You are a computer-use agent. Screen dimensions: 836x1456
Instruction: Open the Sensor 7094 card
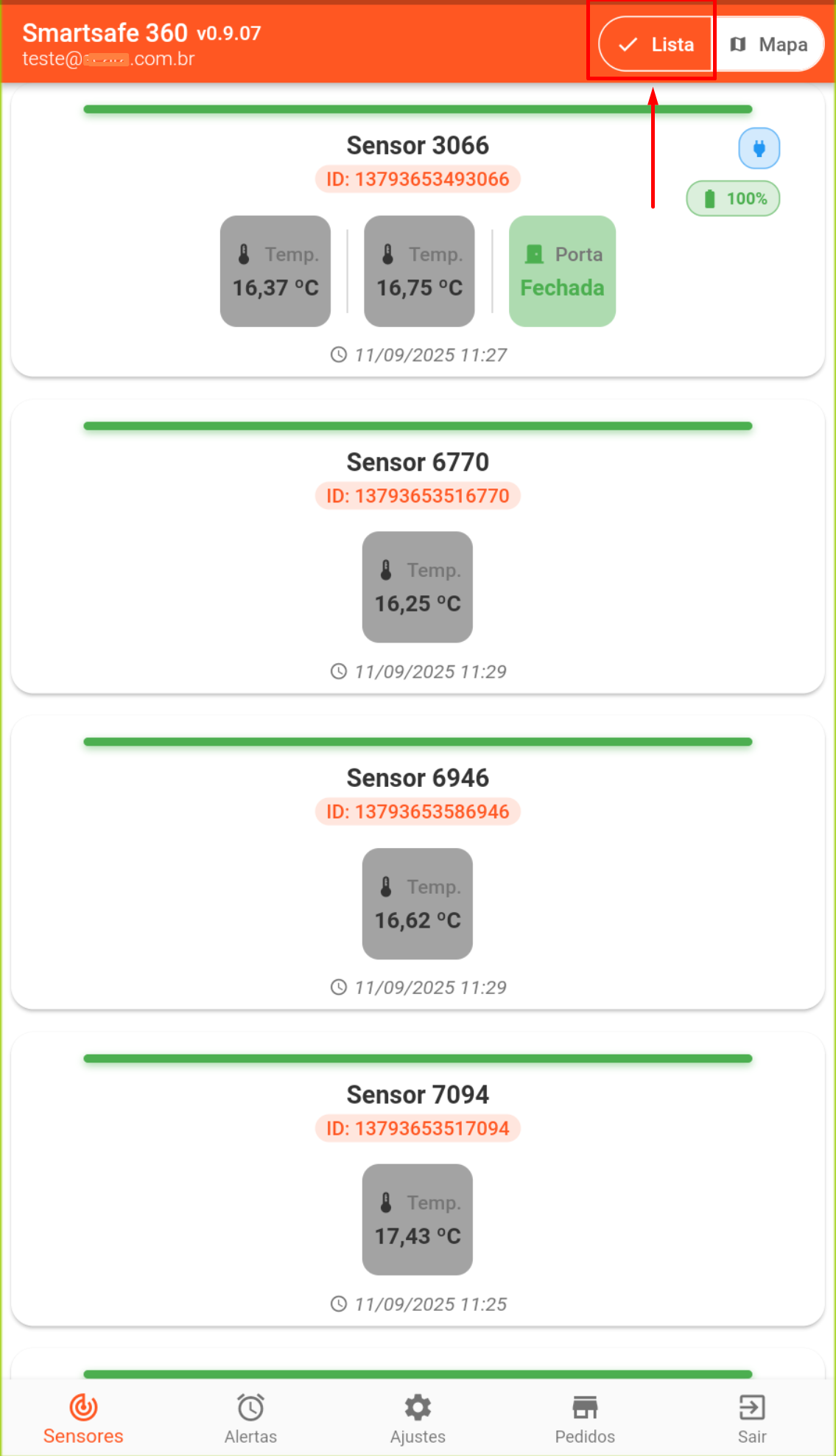coord(418,1095)
